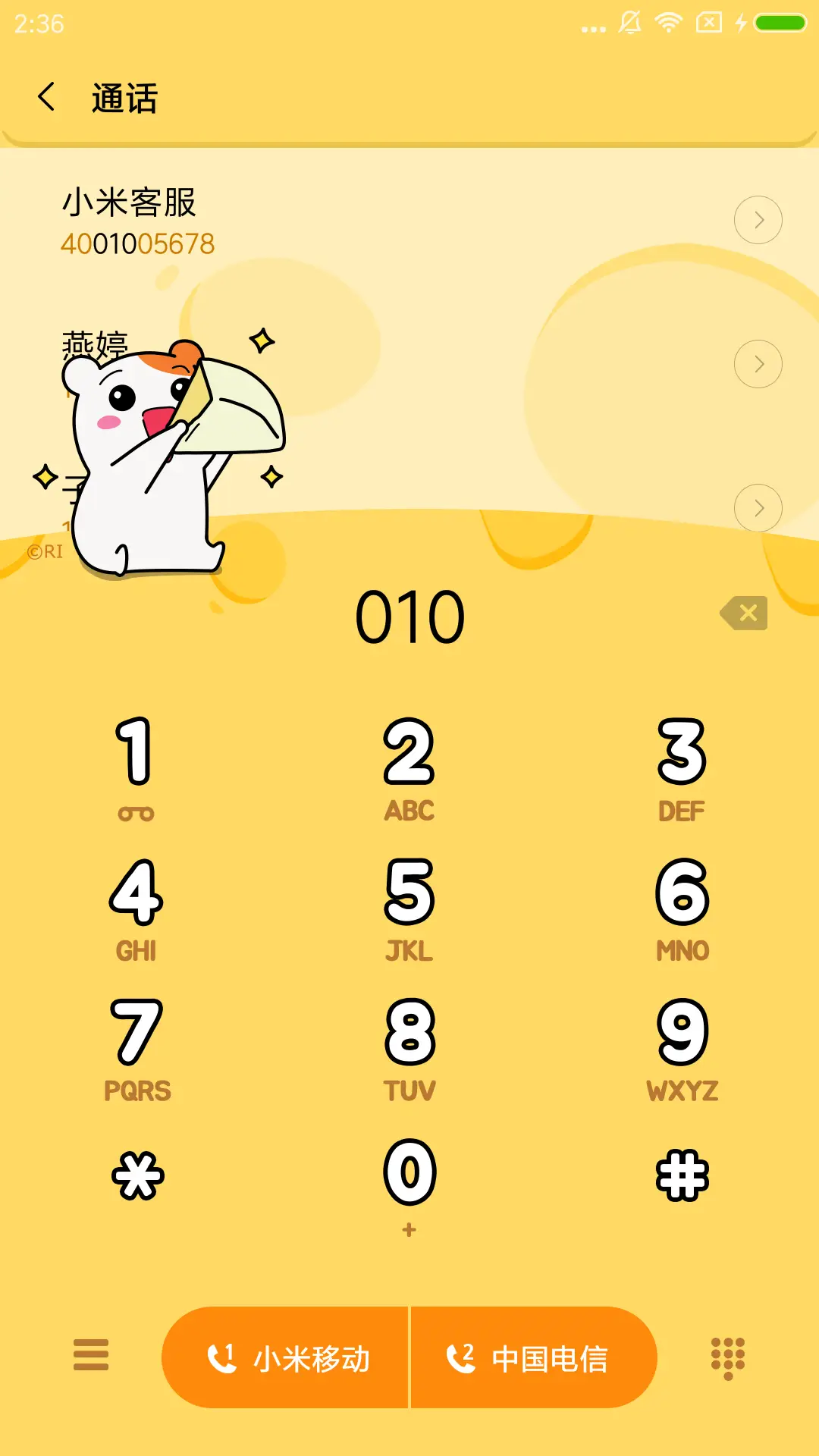The width and height of the screenshot is (819, 1456).
Task: Dial digit 1 on the keypad
Action: point(136,766)
